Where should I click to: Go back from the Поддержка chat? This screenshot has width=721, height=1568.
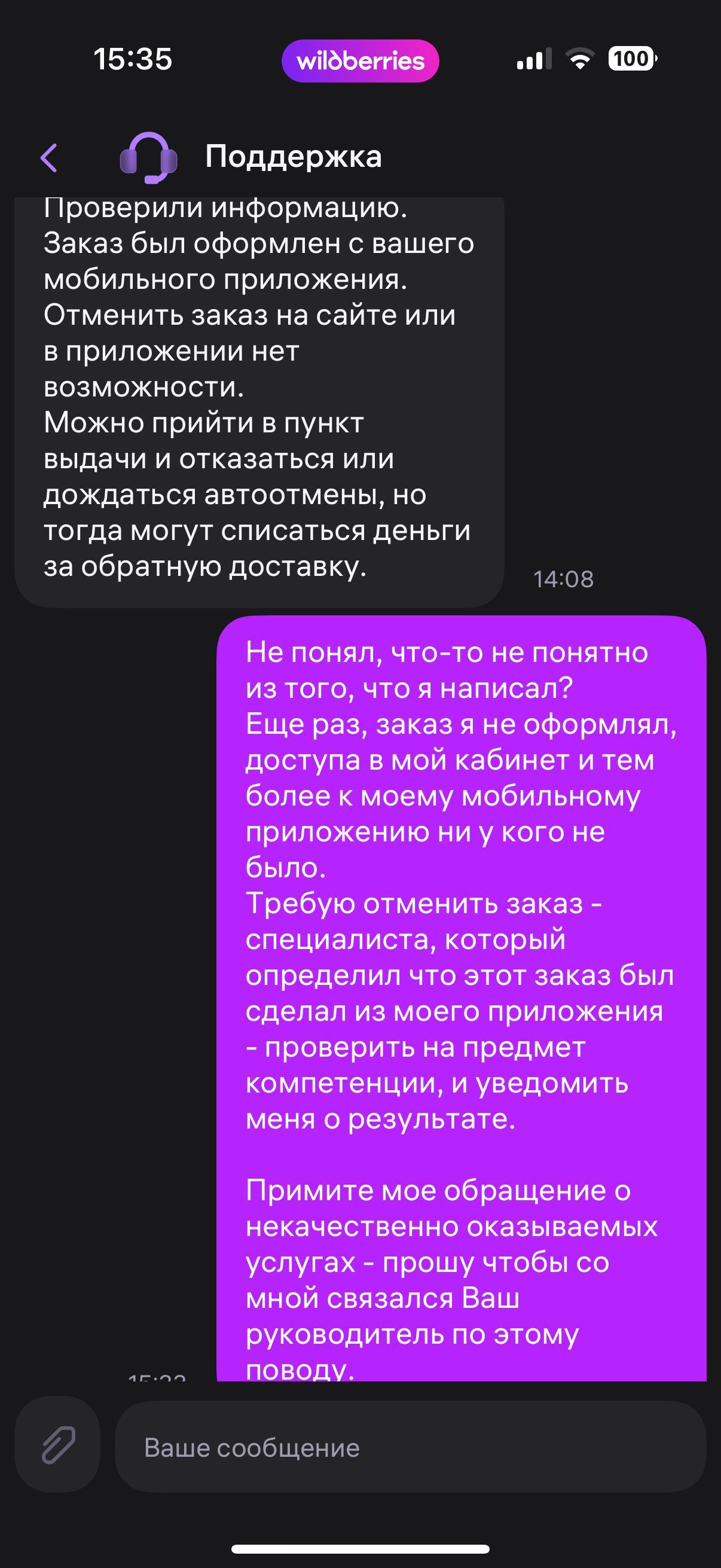(x=49, y=158)
